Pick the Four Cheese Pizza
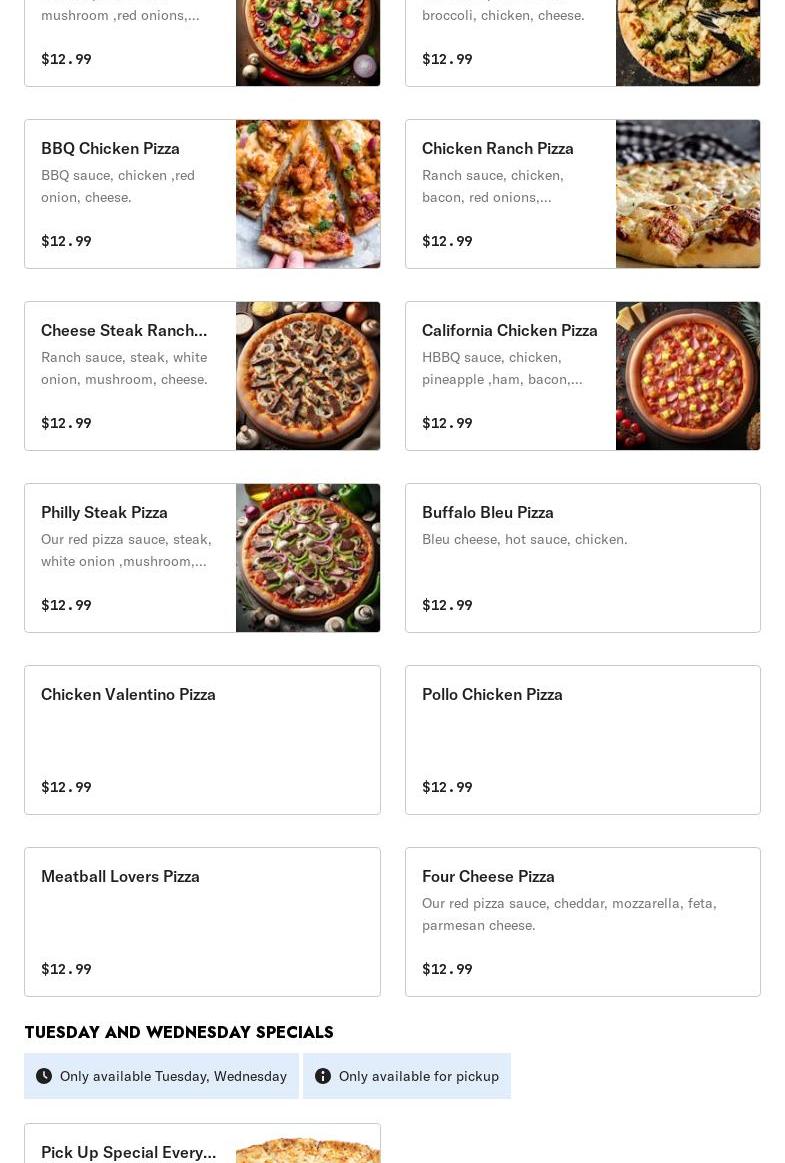Viewport: 785px width, 1163px height. [x=582, y=922]
